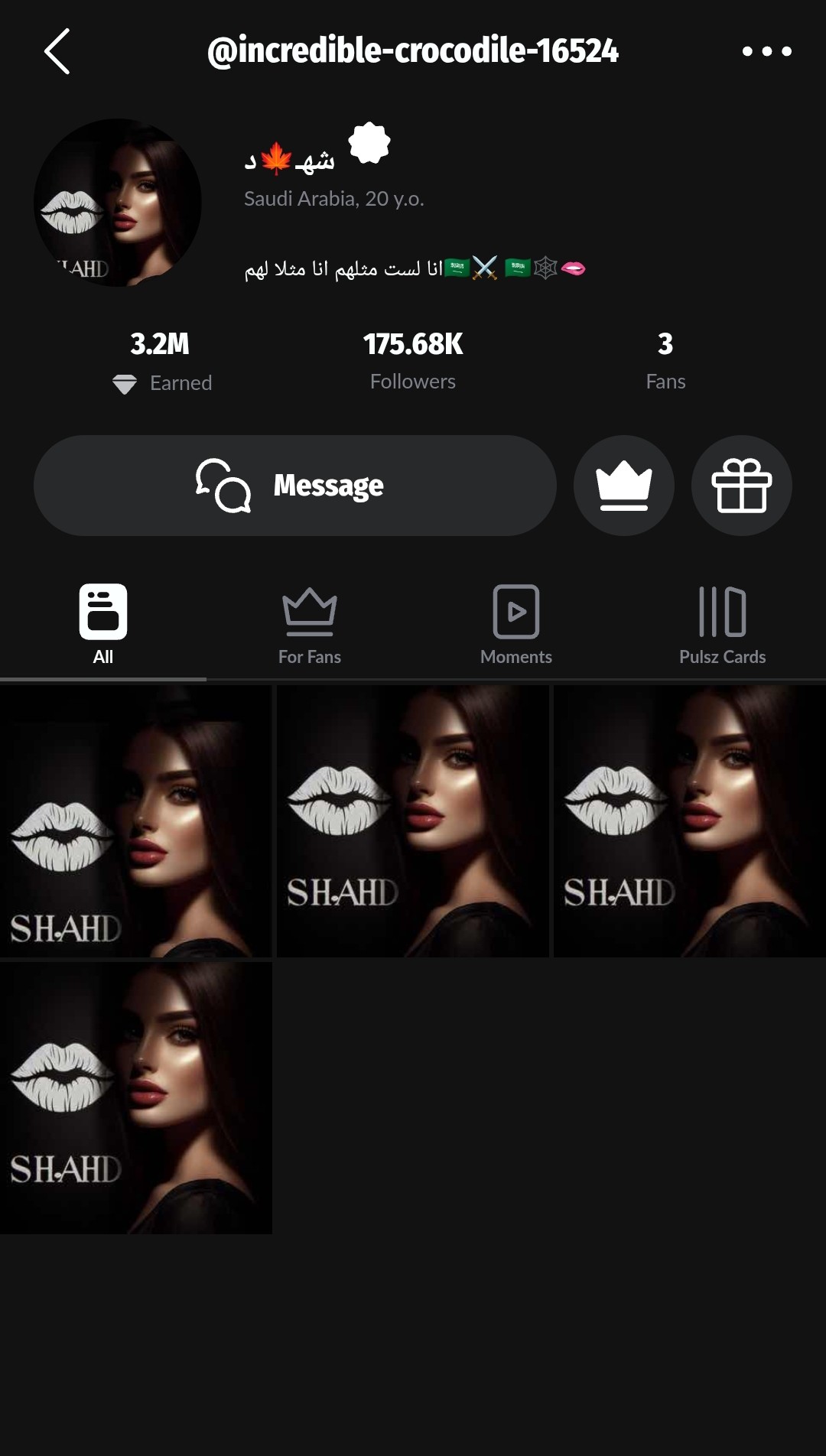826x1456 pixels.
Task: Open the profile picture
Action: pyautogui.click(x=118, y=203)
